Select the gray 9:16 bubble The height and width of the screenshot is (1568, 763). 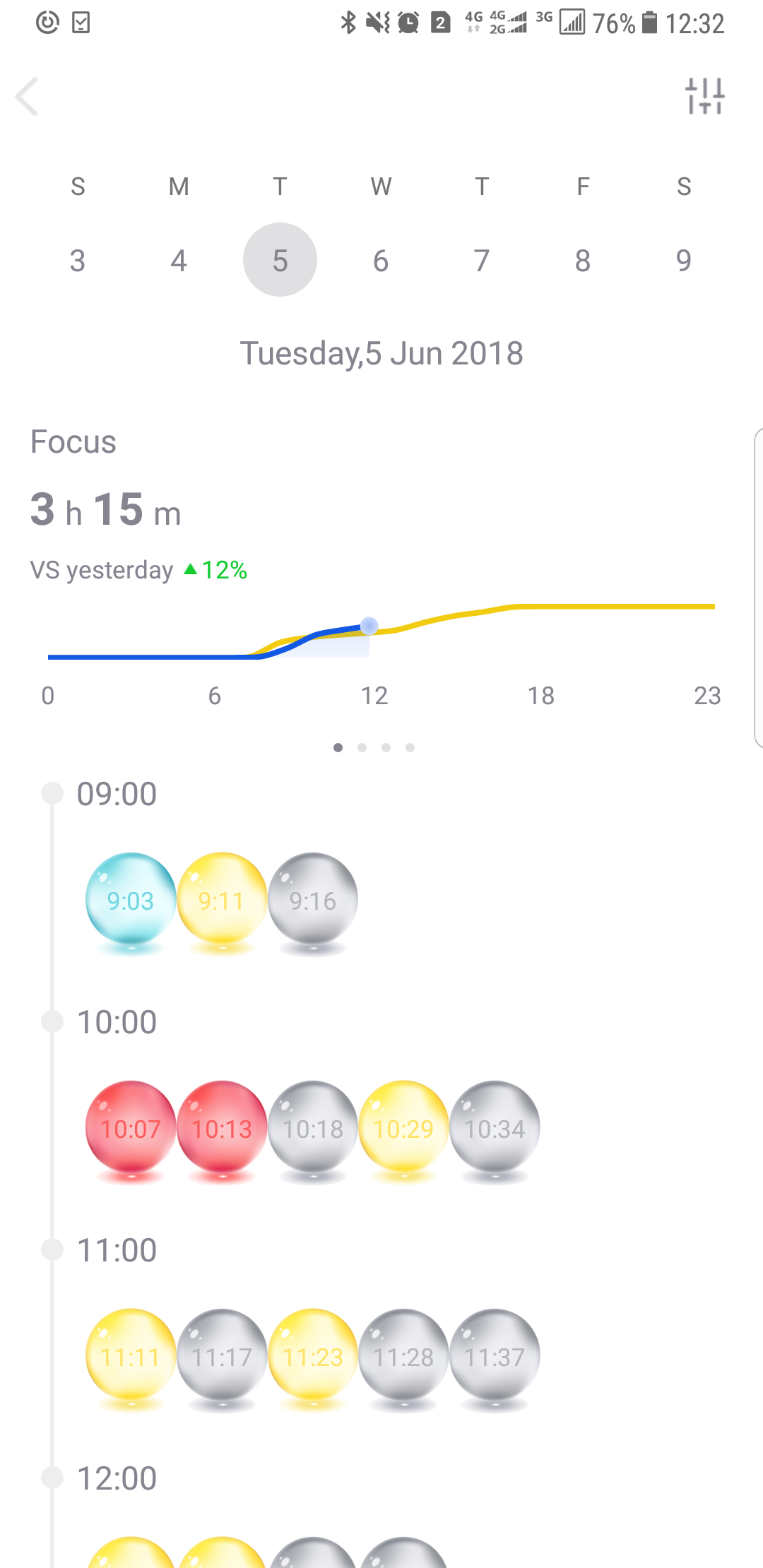(313, 899)
